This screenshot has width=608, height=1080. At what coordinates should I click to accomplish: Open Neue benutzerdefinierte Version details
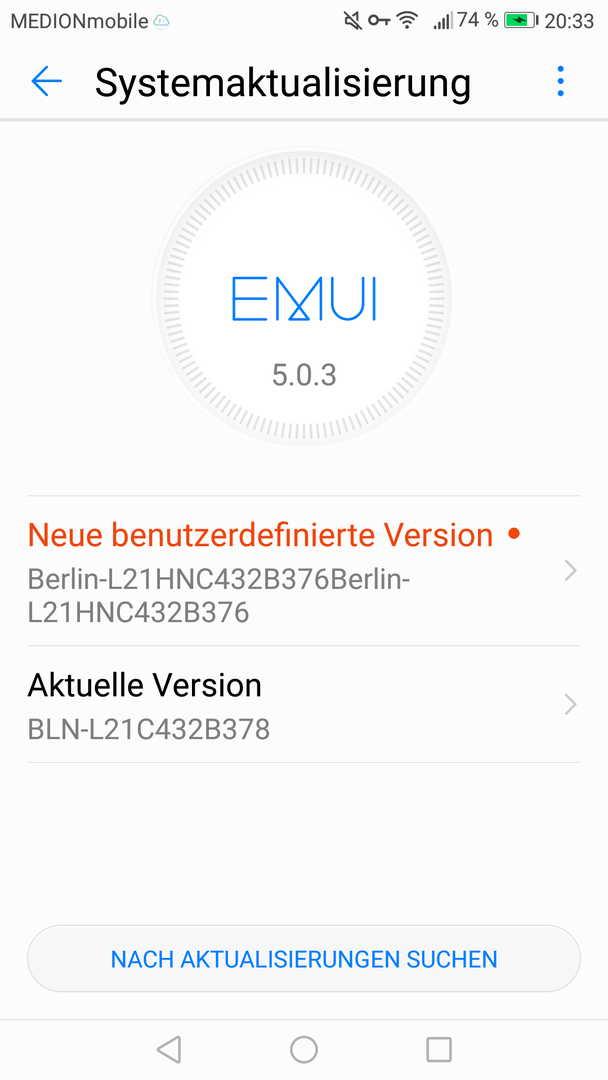[x=304, y=571]
